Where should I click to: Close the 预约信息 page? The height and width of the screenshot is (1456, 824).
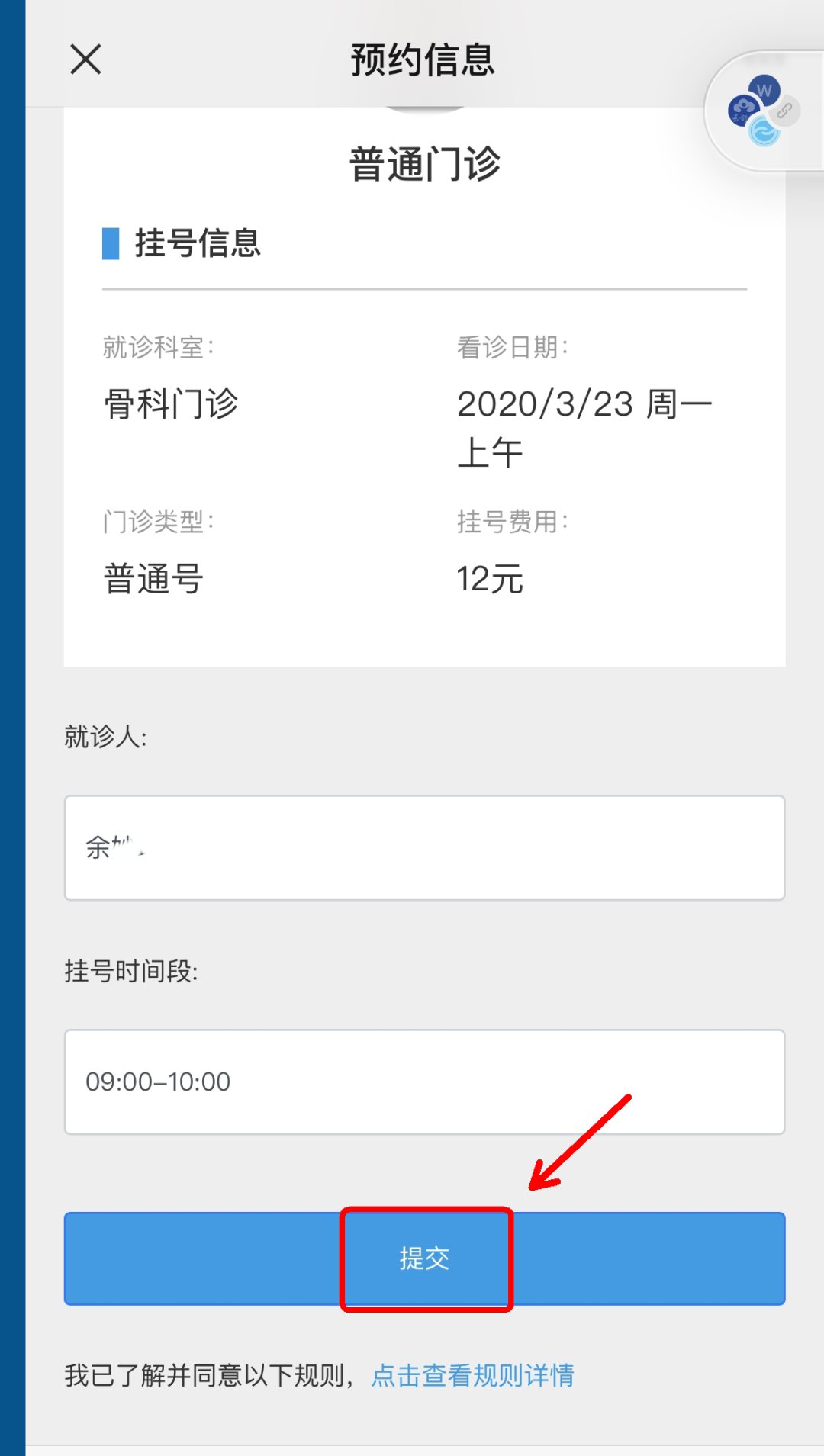[85, 59]
